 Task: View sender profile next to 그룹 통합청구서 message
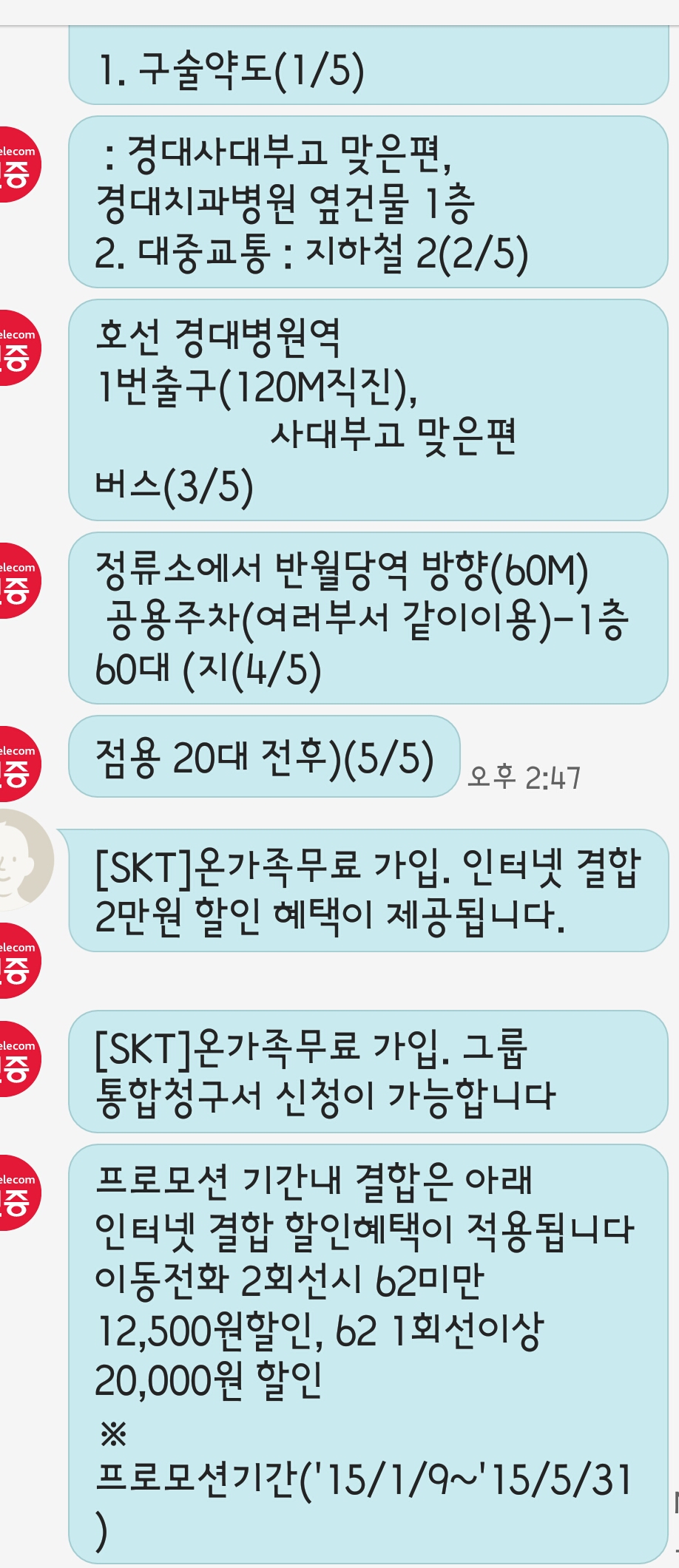tap(16, 1059)
